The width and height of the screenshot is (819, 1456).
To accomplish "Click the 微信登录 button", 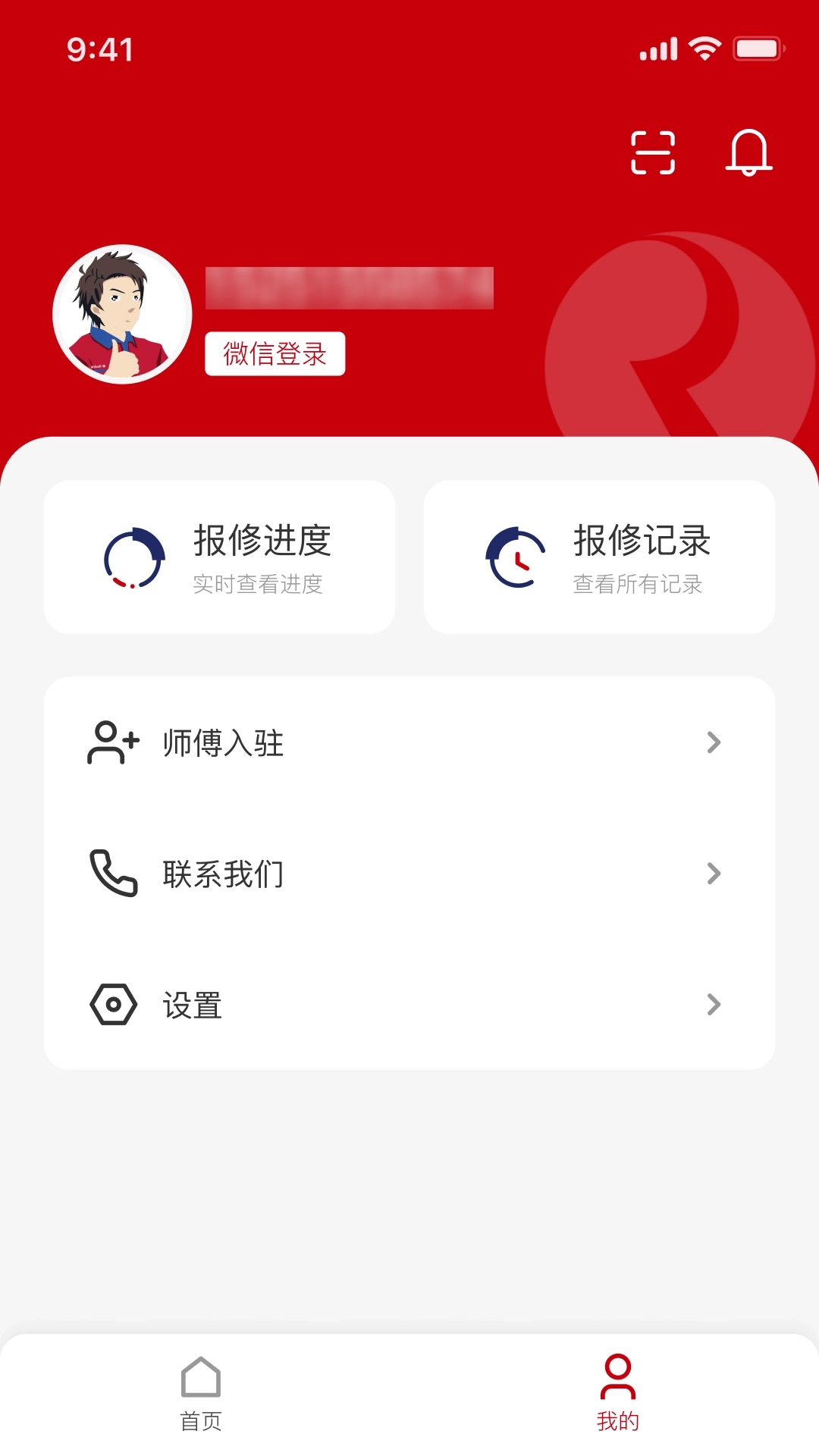I will pyautogui.click(x=275, y=353).
